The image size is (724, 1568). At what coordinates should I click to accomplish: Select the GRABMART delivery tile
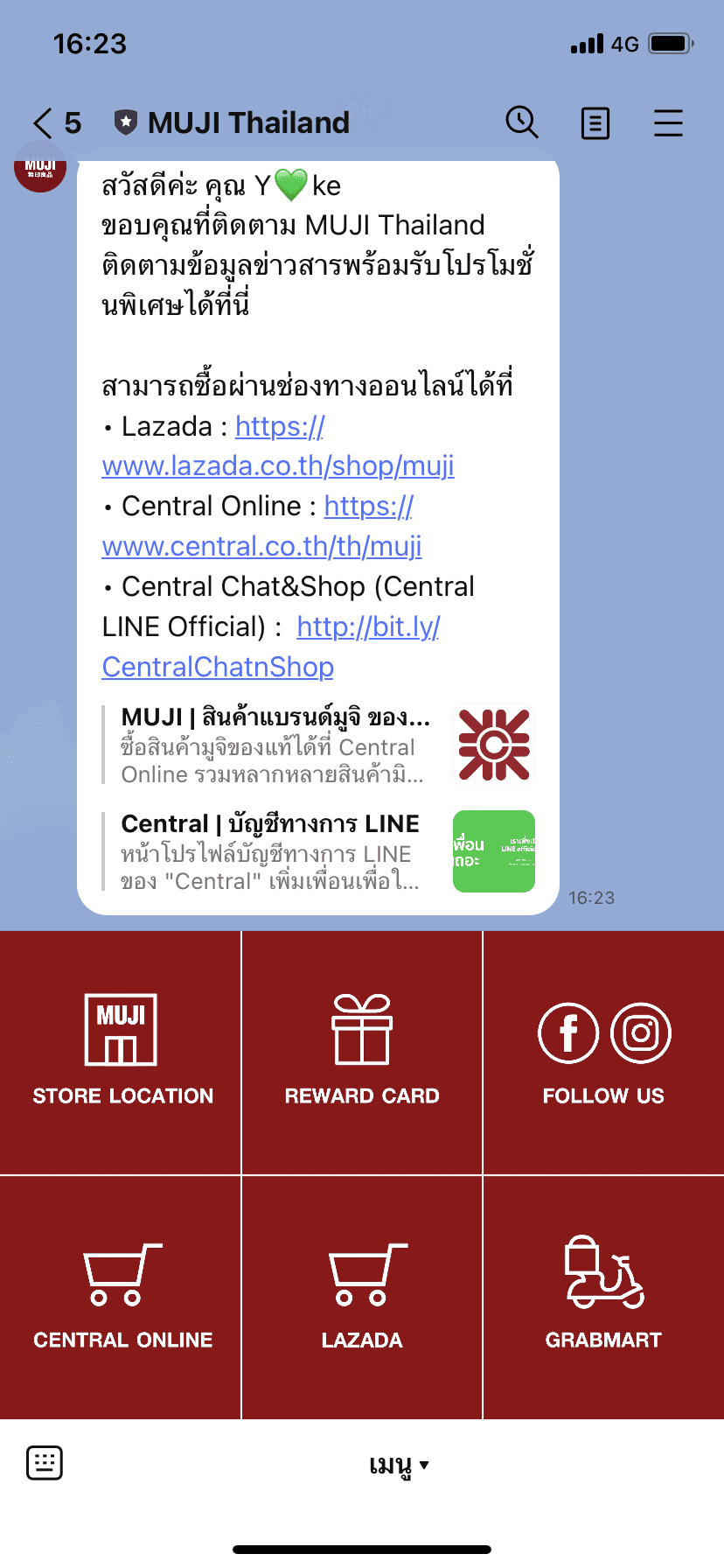coord(603,1297)
